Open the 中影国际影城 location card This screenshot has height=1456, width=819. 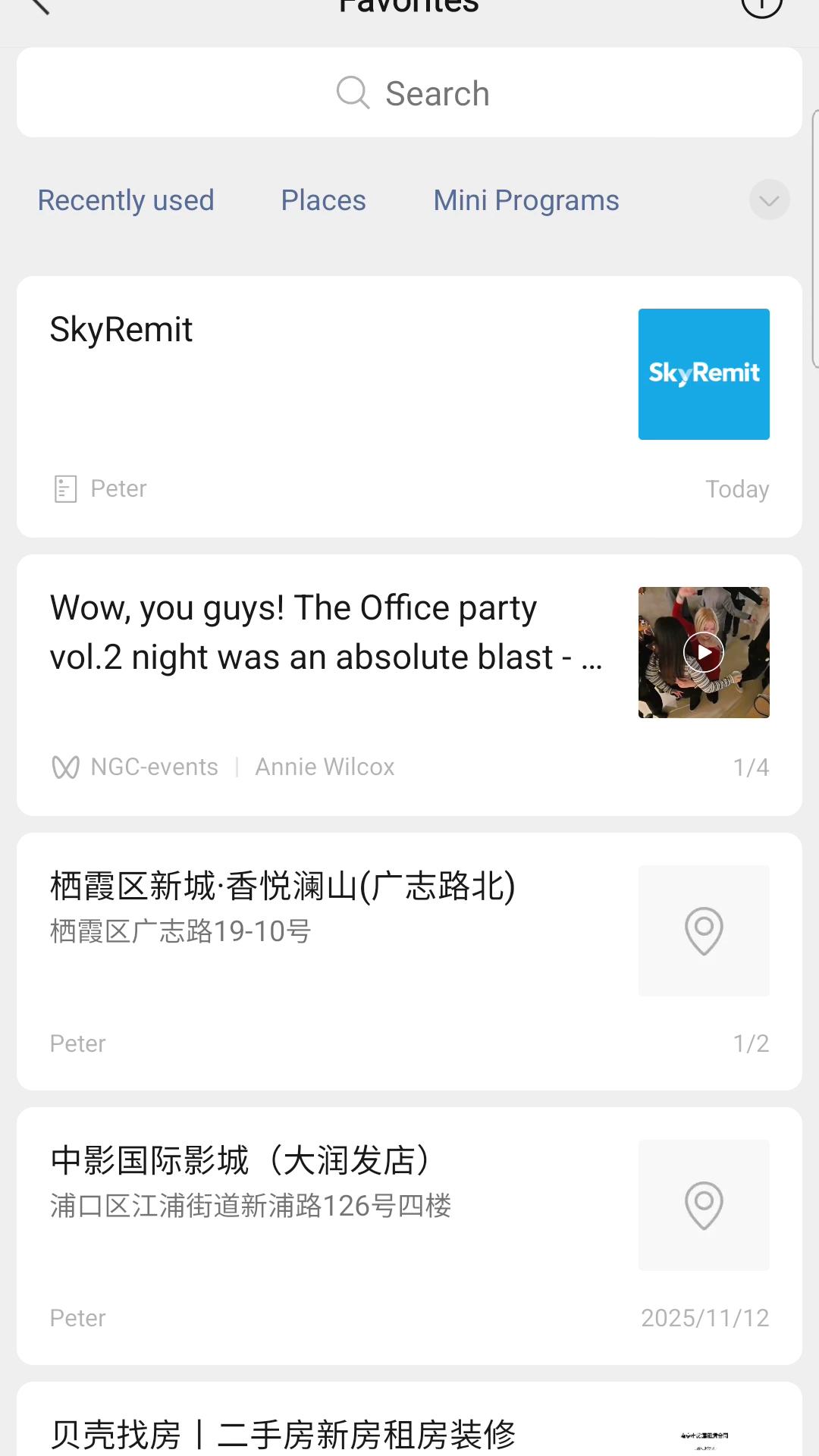pyautogui.click(x=409, y=1236)
